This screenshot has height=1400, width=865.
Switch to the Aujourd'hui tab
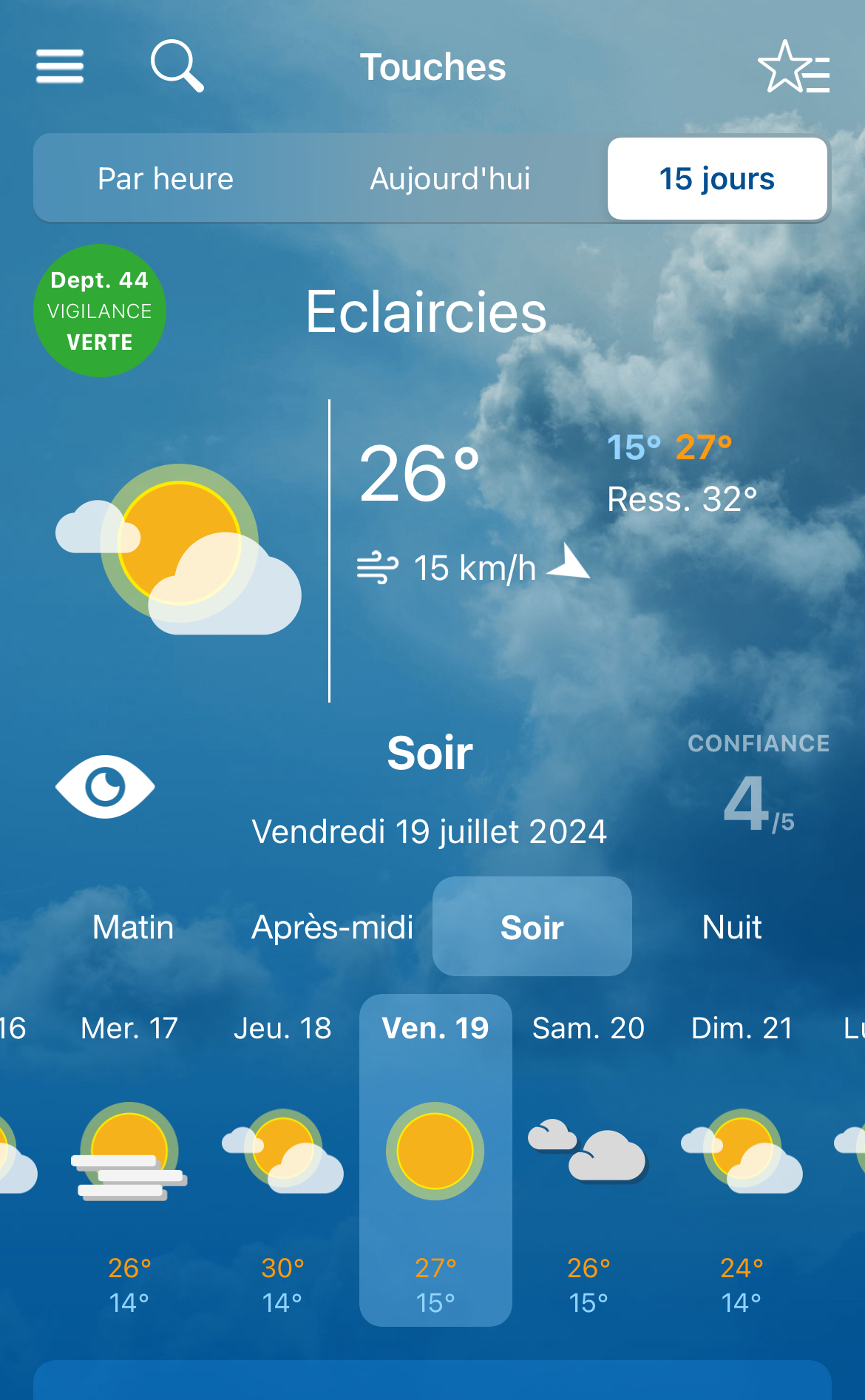[450, 179]
